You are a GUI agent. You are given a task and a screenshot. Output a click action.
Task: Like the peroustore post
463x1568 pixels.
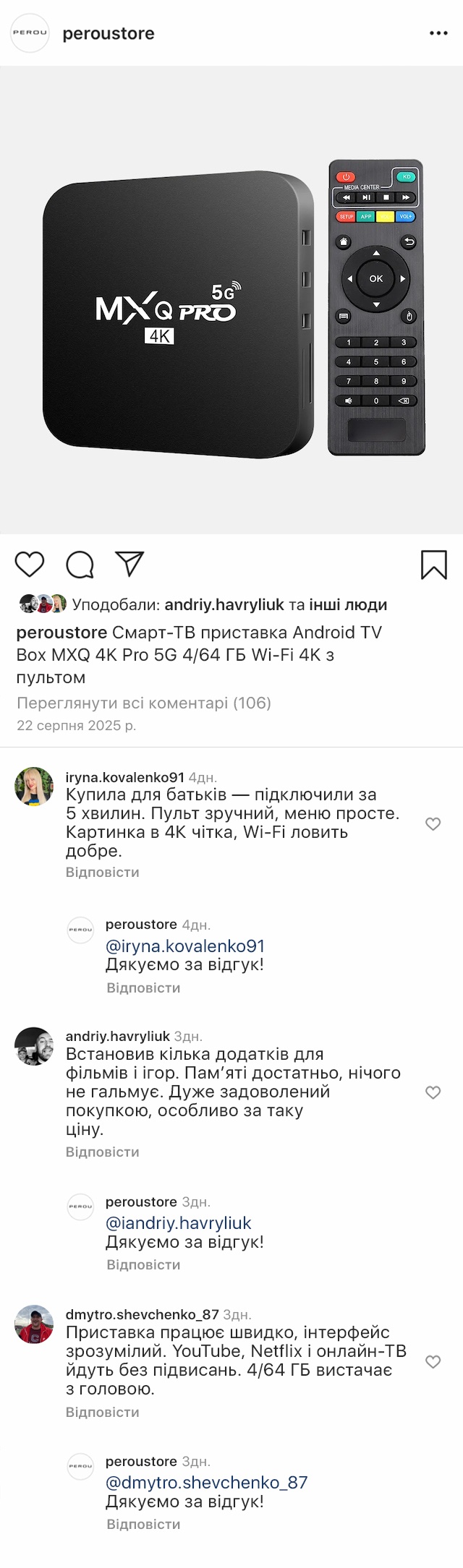pos(30,564)
